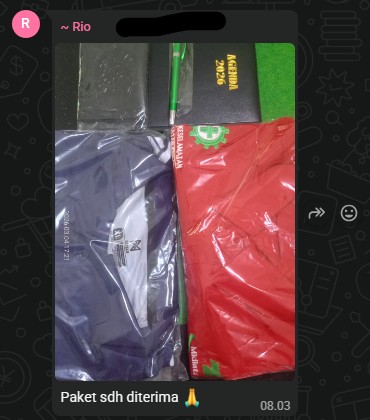370x420 pixels.
Task: Forward the photo message
Action: click(x=316, y=213)
